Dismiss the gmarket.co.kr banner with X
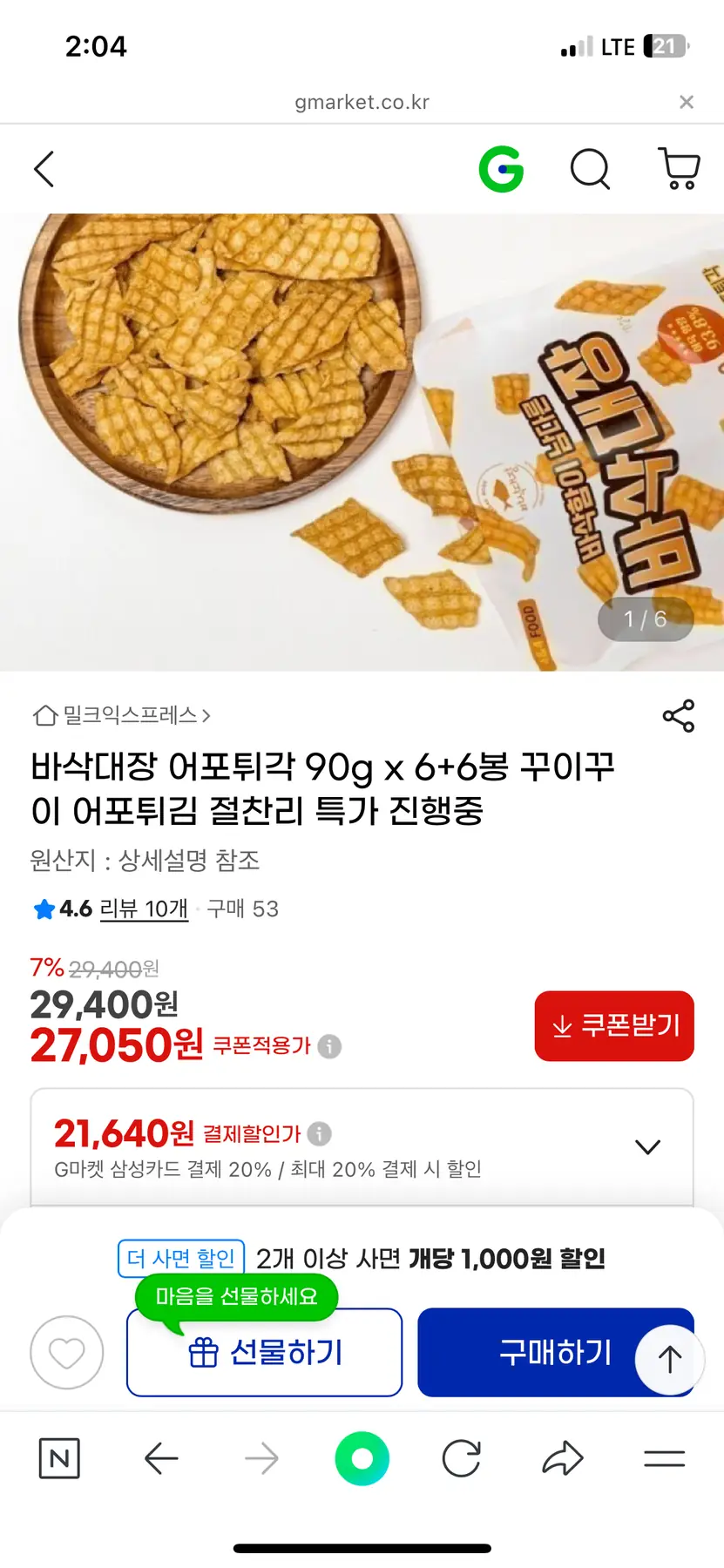Viewport: 724px width, 1568px height. coord(687,101)
